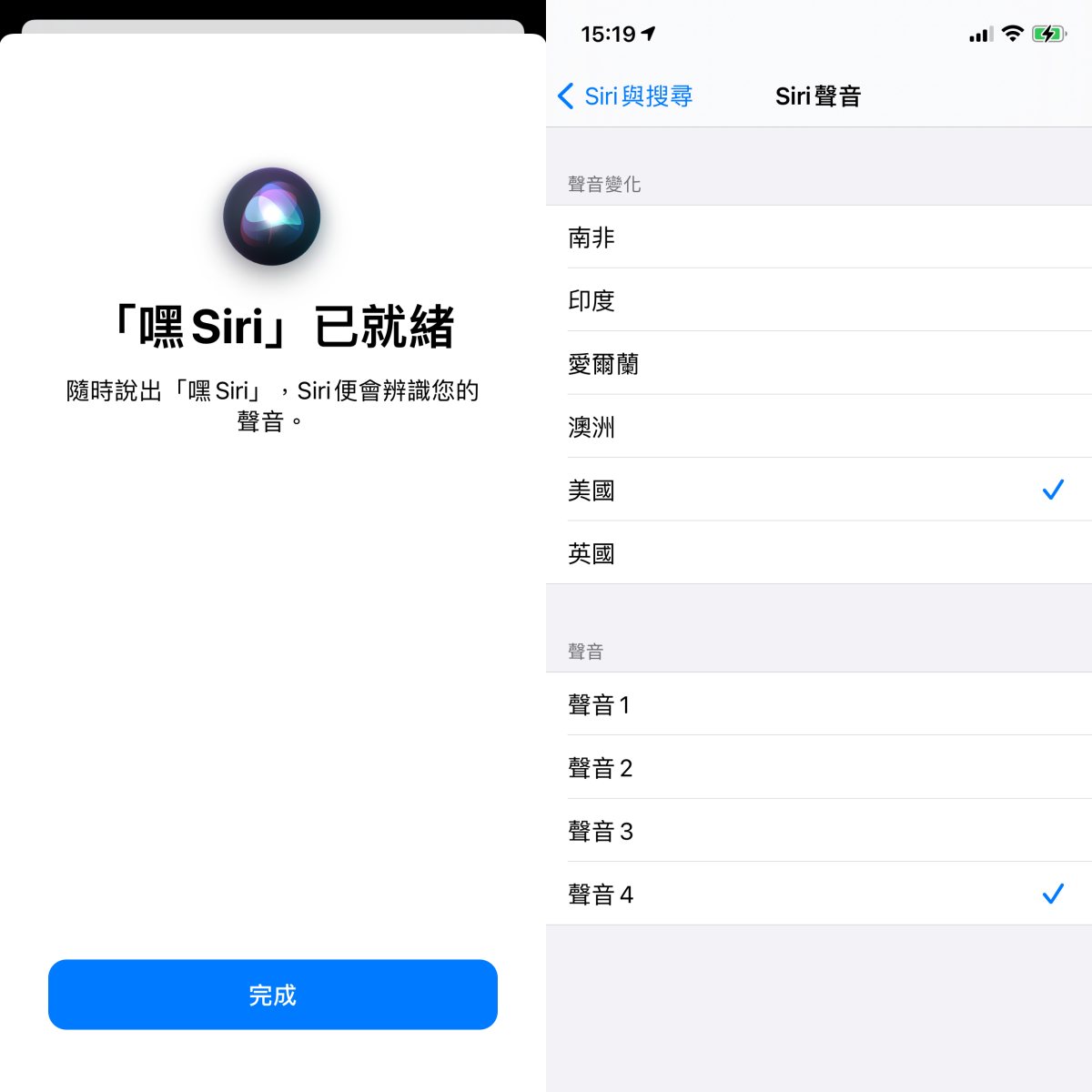This screenshot has width=1092, height=1092.
Task: Choose 印度 as voice variety
Action: click(x=818, y=300)
